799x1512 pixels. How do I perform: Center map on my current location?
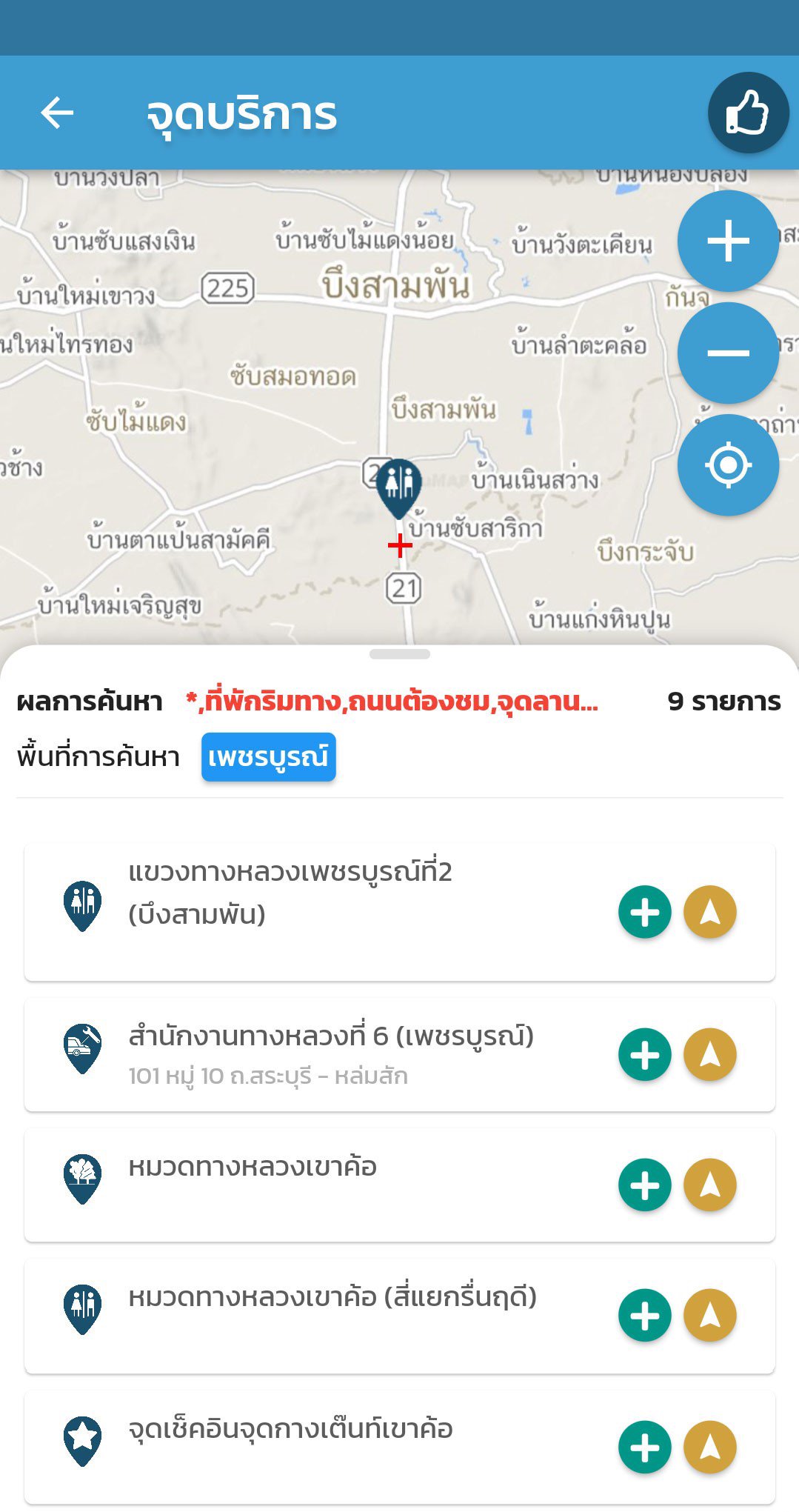(x=728, y=465)
